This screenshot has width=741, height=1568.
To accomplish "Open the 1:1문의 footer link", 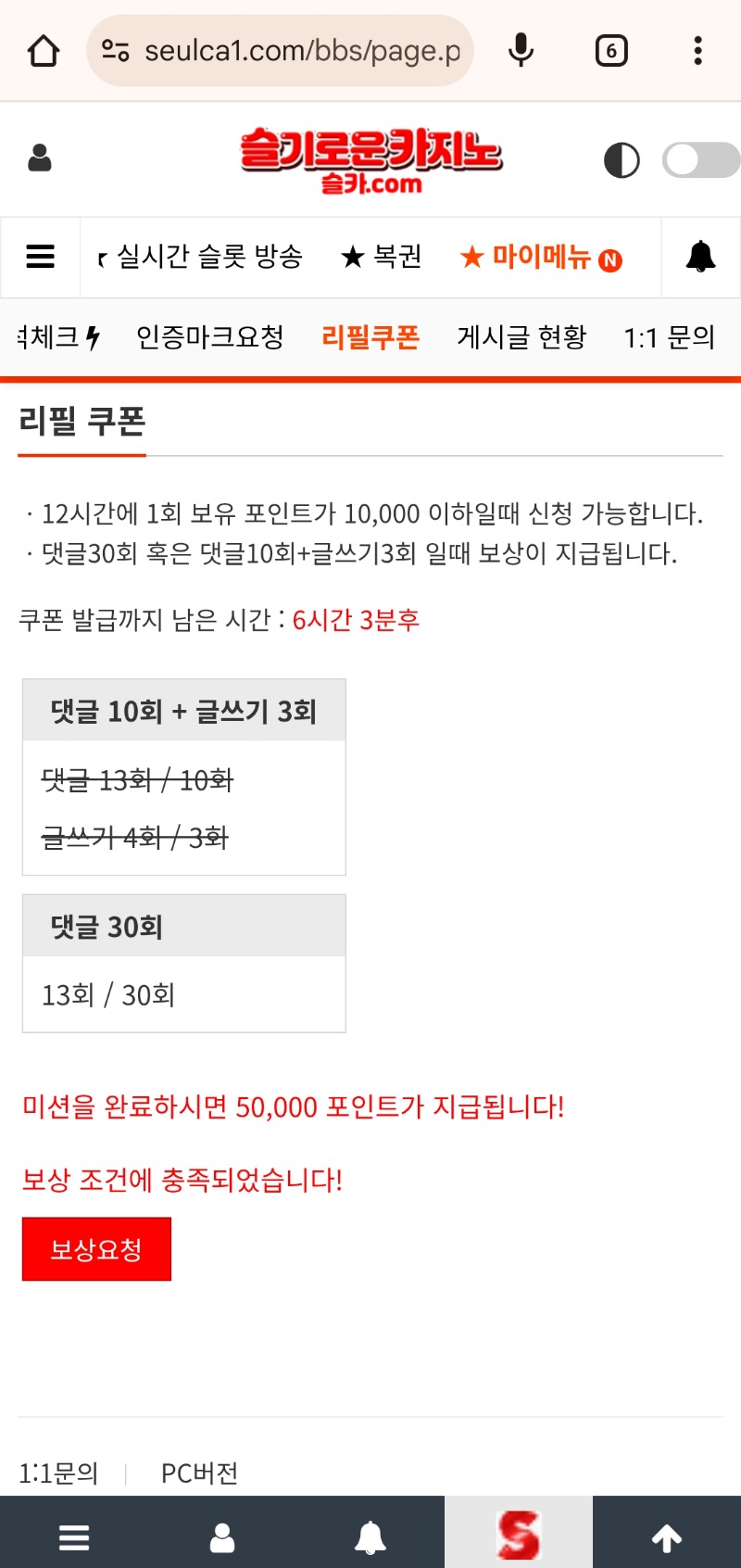I will [x=58, y=1473].
